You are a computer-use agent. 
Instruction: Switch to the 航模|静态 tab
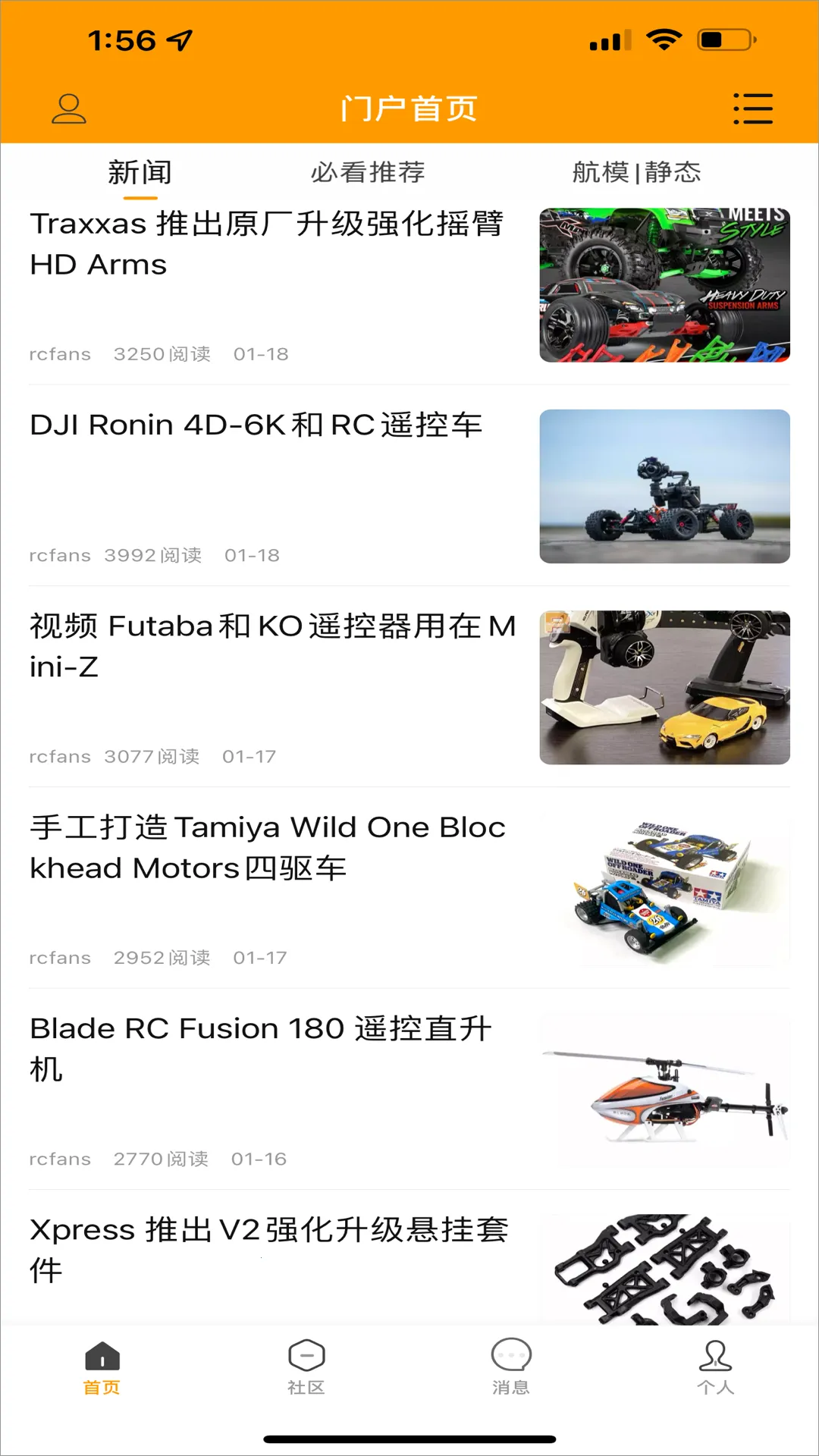pyautogui.click(x=636, y=173)
